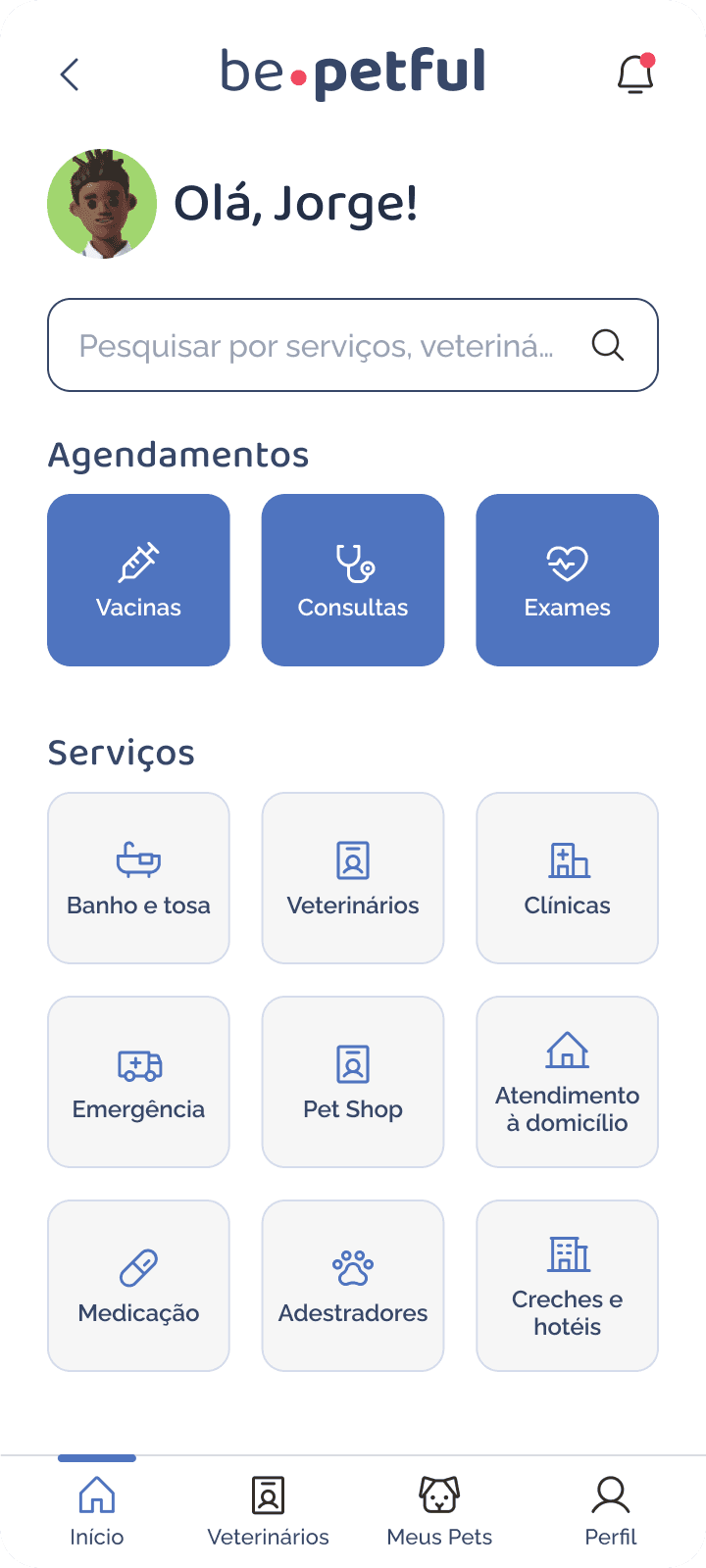The height and width of the screenshot is (1568, 706).
Task: Open the Medicação service
Action: pos(138,1286)
